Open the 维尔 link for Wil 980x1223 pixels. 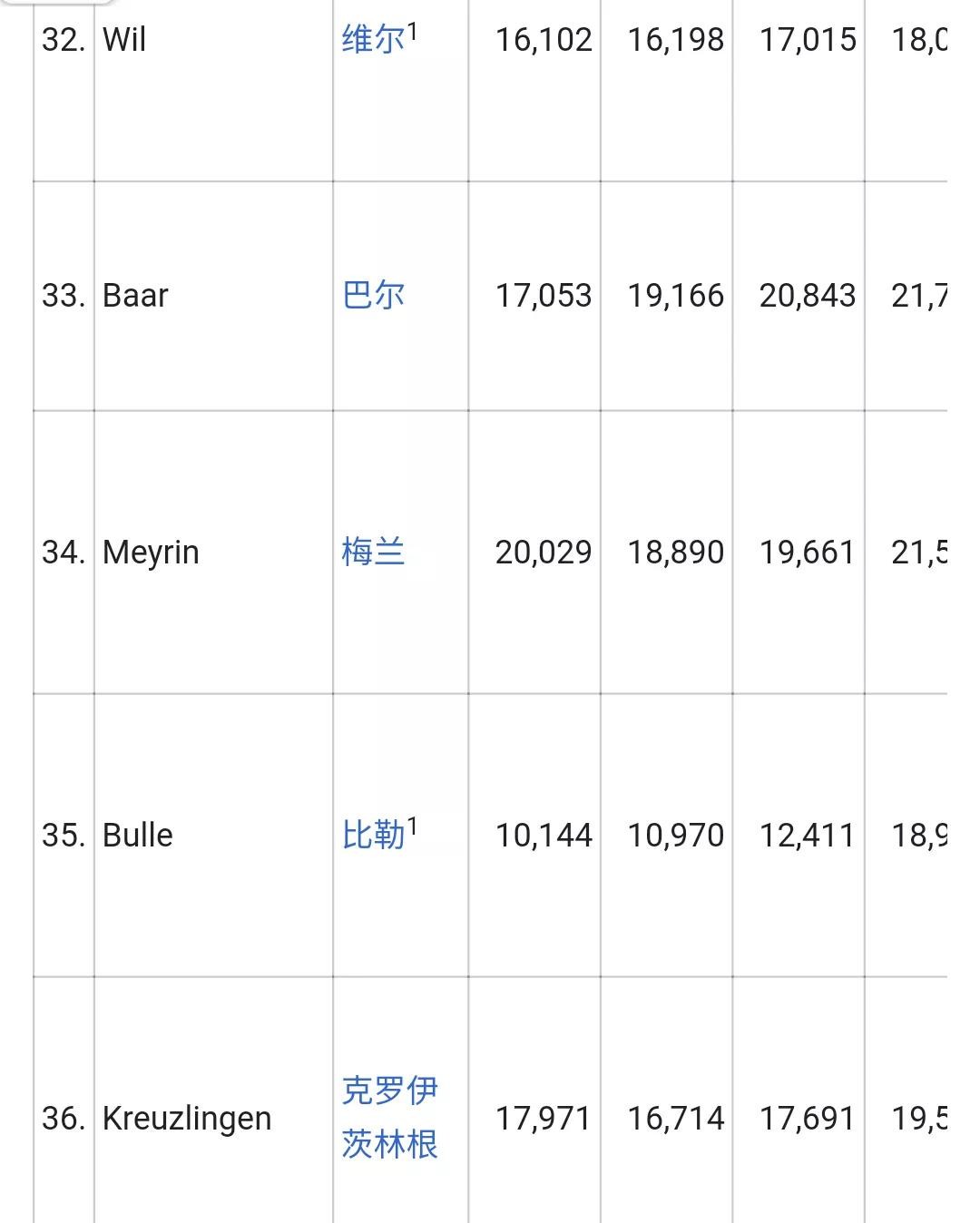point(373,40)
